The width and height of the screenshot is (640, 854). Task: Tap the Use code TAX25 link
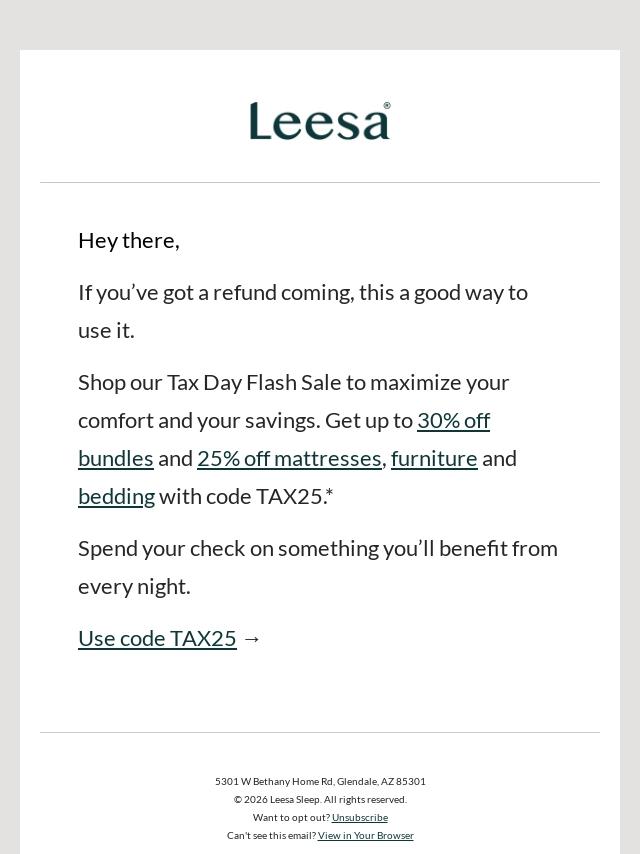[x=157, y=638]
